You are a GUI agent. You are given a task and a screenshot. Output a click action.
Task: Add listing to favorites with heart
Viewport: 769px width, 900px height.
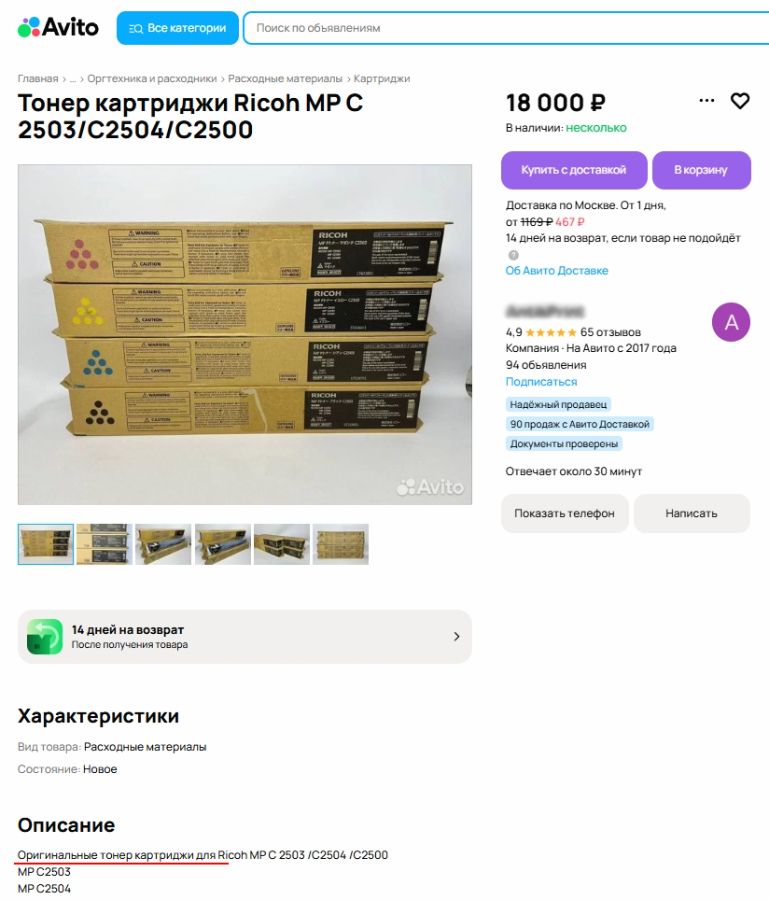coord(740,101)
